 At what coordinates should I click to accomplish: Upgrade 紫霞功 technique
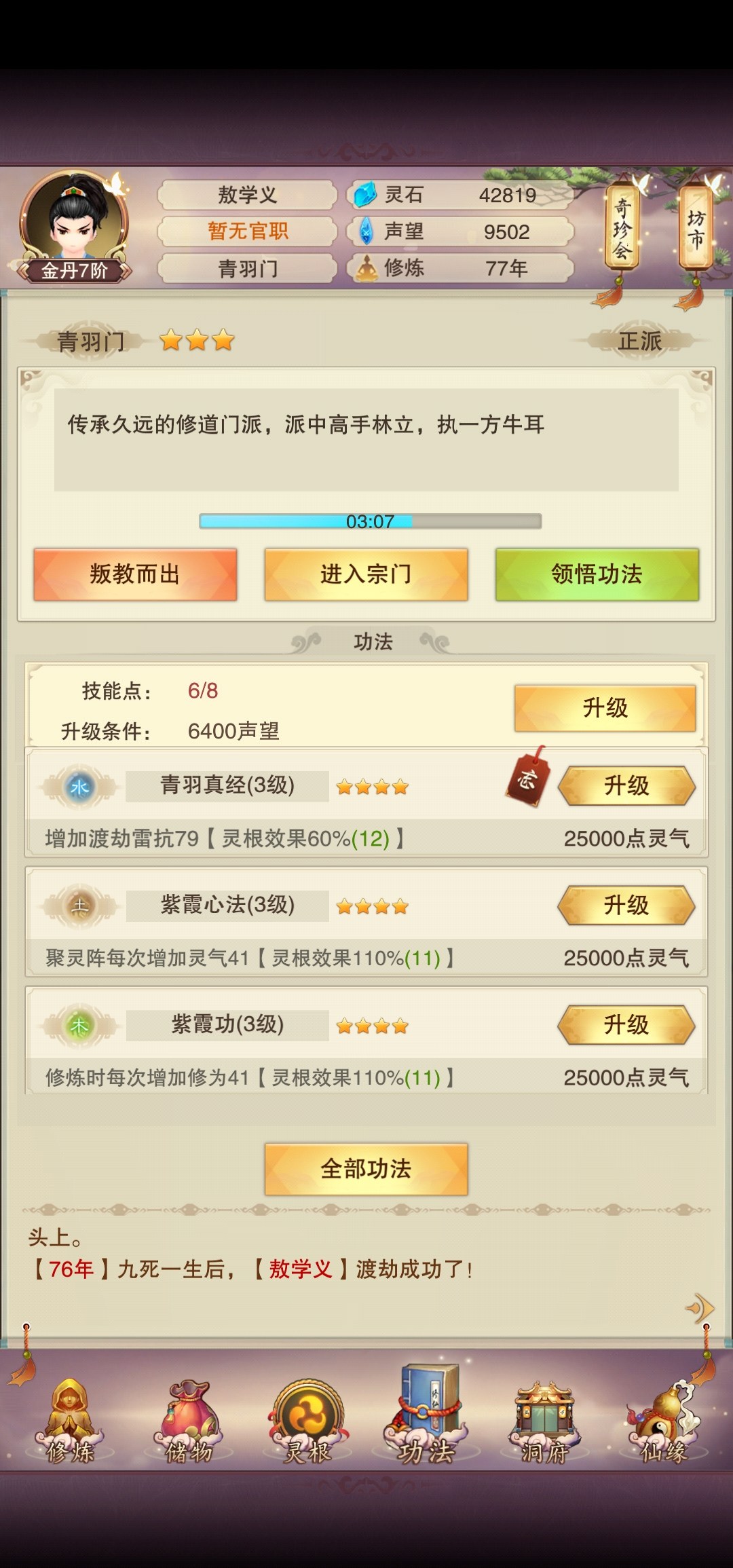click(x=626, y=1025)
